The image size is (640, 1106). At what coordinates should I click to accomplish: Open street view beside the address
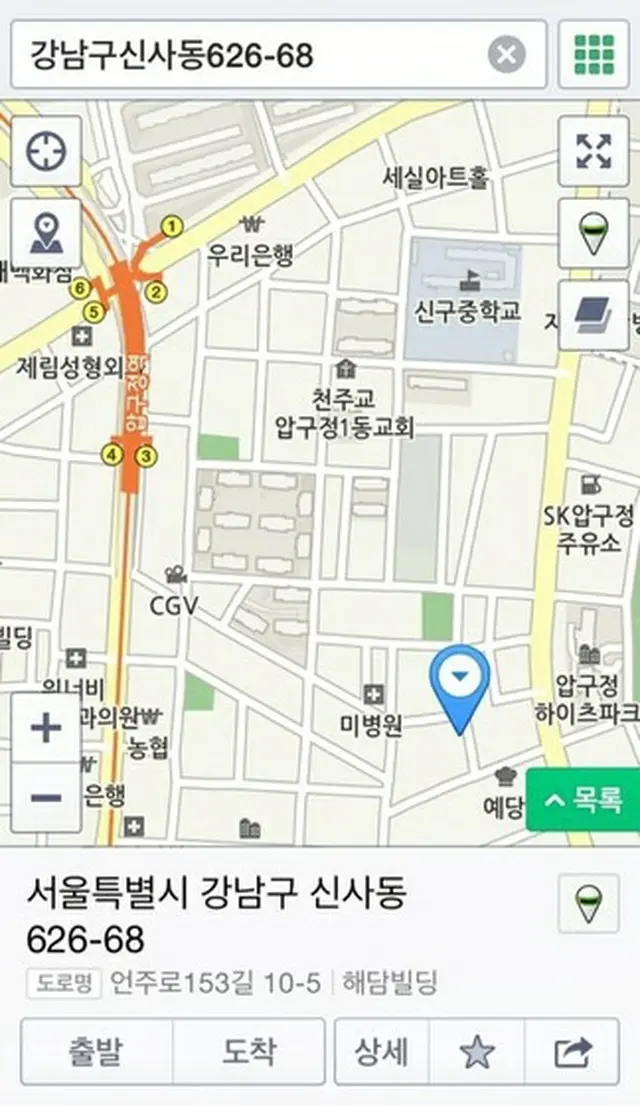588,905
